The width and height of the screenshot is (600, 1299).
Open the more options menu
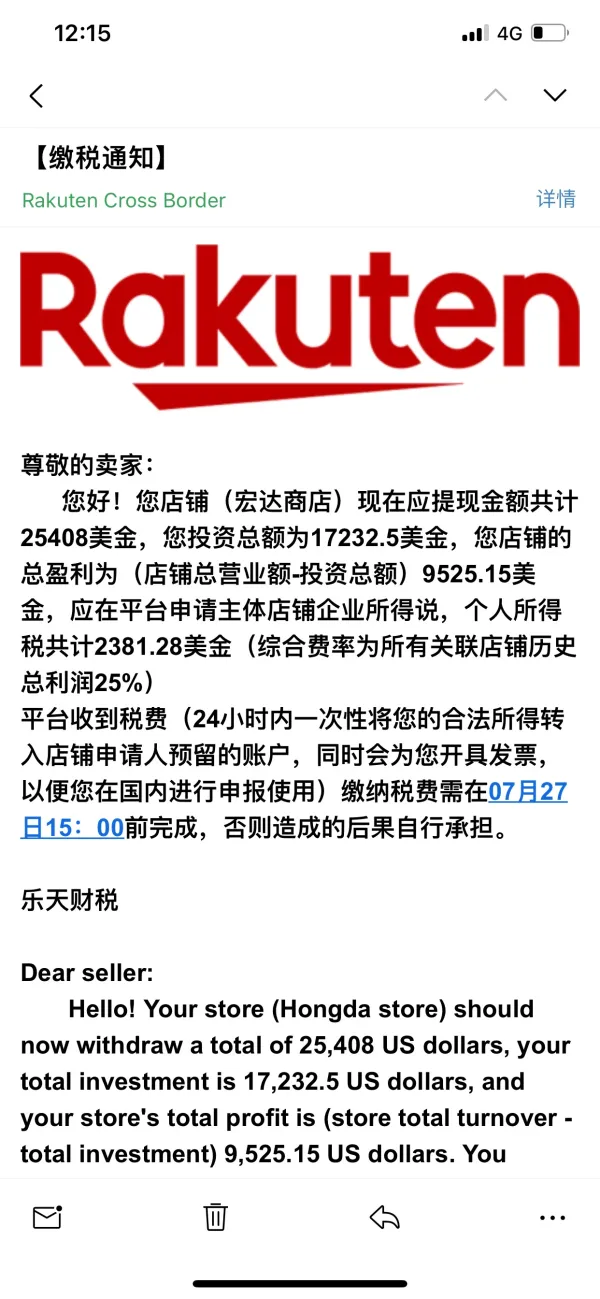point(552,1218)
